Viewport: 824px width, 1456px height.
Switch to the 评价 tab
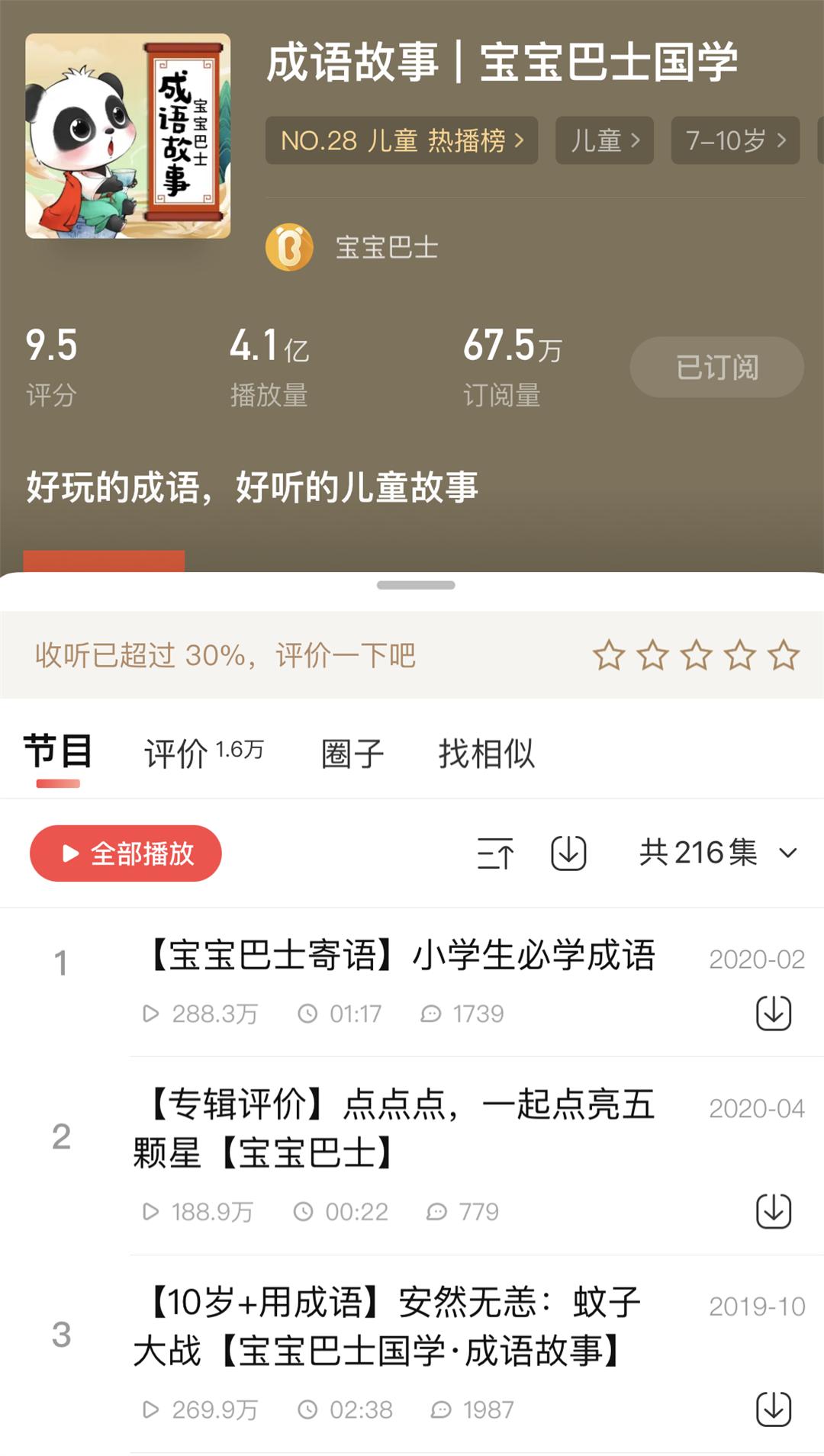coord(203,753)
